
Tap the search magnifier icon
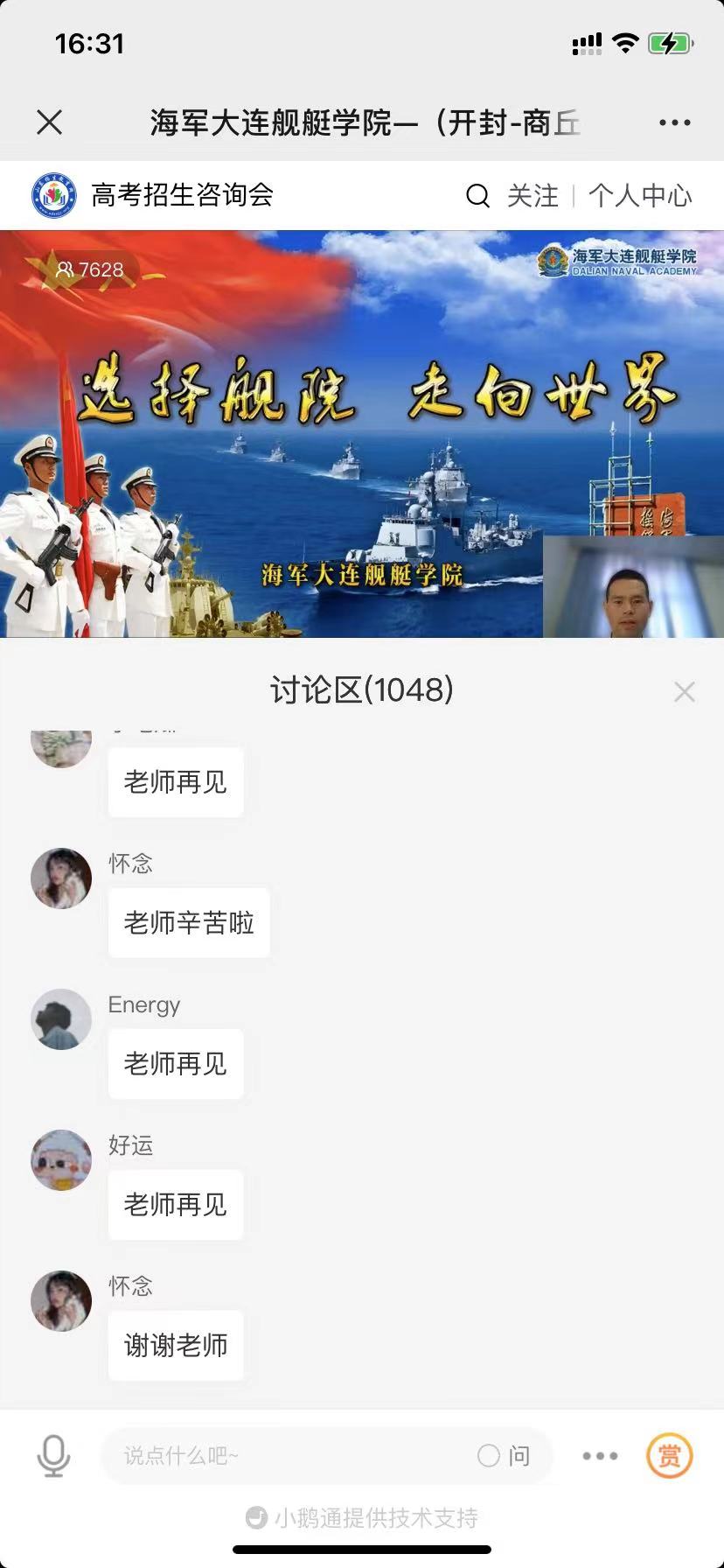pyautogui.click(x=477, y=196)
